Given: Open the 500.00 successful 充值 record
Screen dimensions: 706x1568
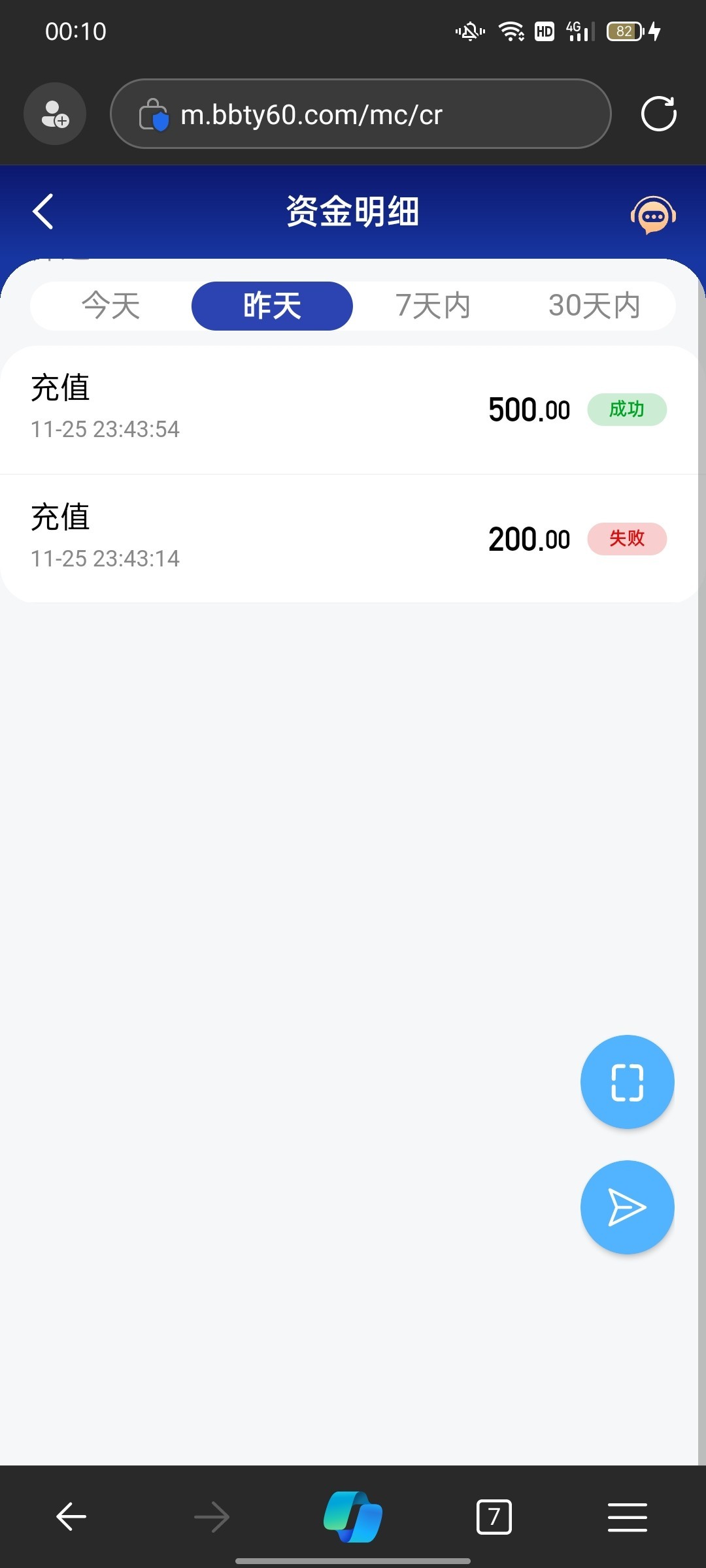Looking at the screenshot, I should pyautogui.click(x=350, y=410).
